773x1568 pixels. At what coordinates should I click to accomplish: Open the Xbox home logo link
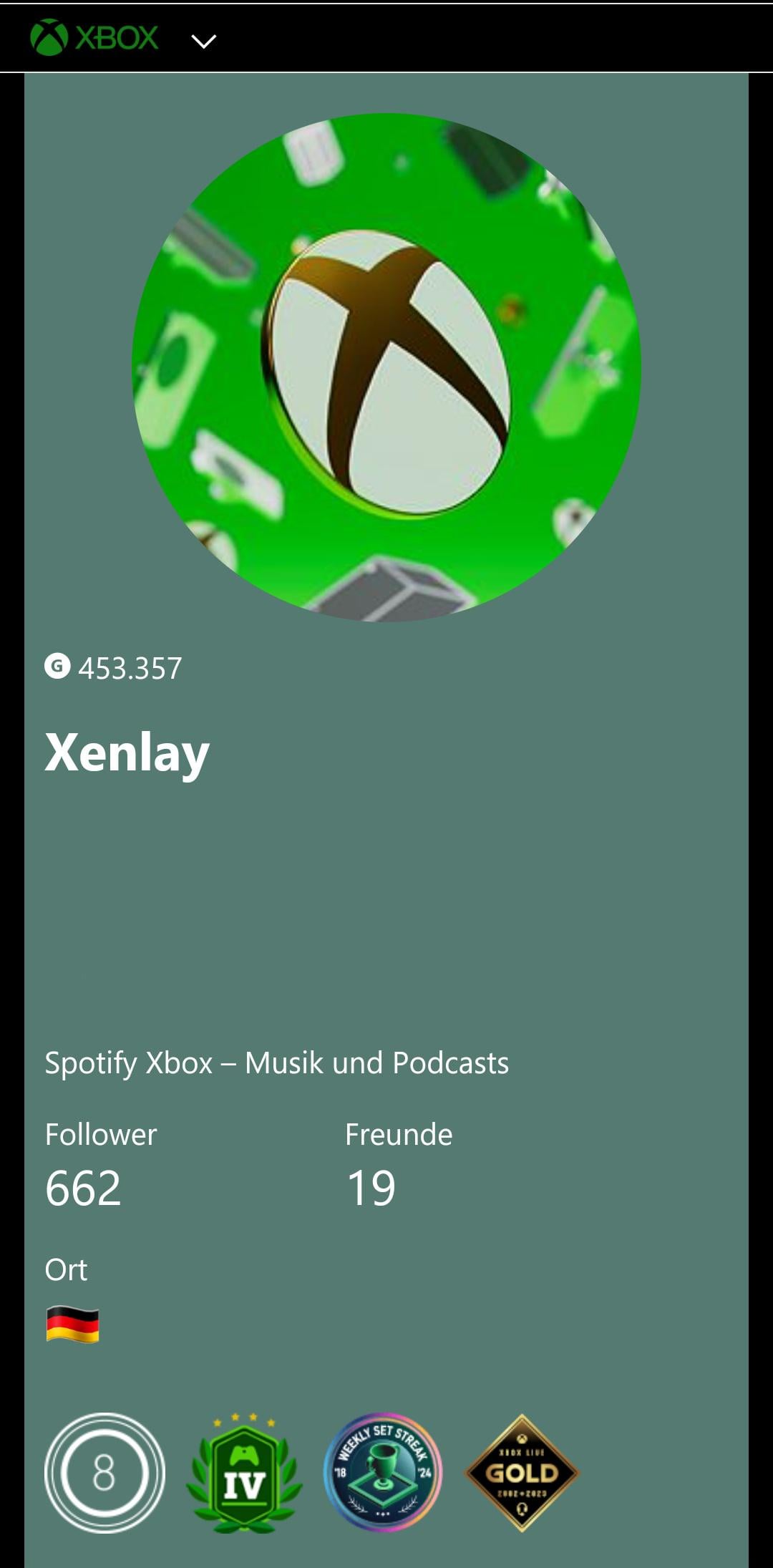tap(94, 38)
